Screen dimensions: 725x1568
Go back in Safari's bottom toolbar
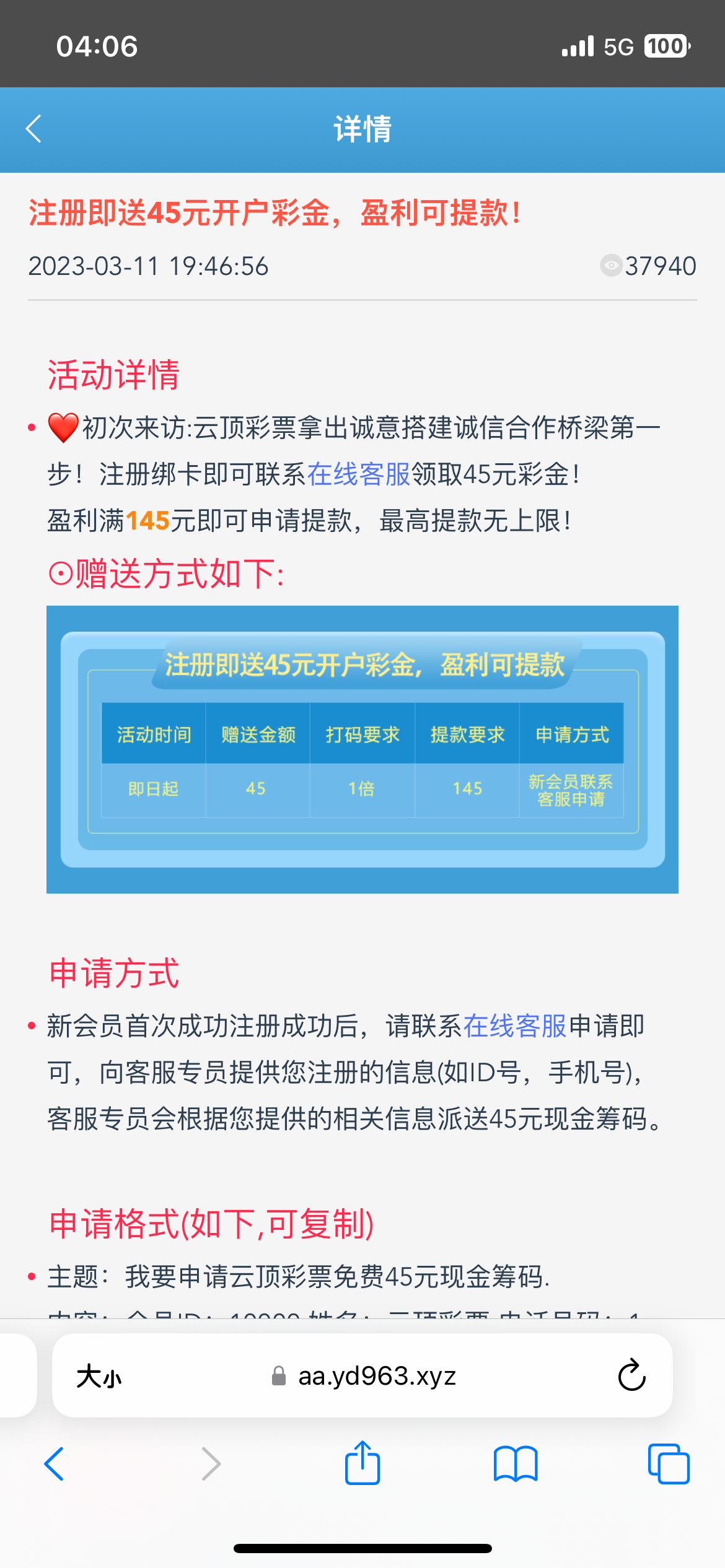click(55, 1464)
